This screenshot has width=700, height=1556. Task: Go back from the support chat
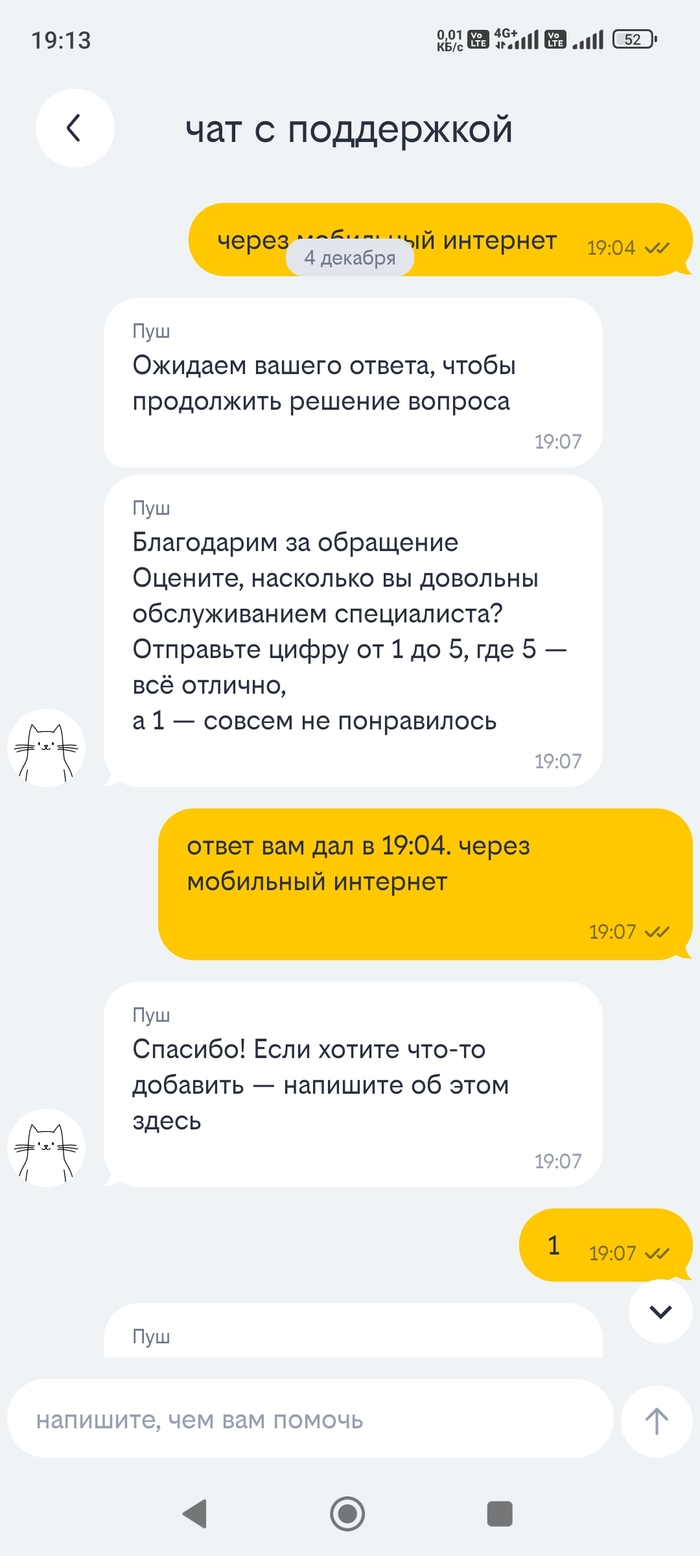[75, 128]
